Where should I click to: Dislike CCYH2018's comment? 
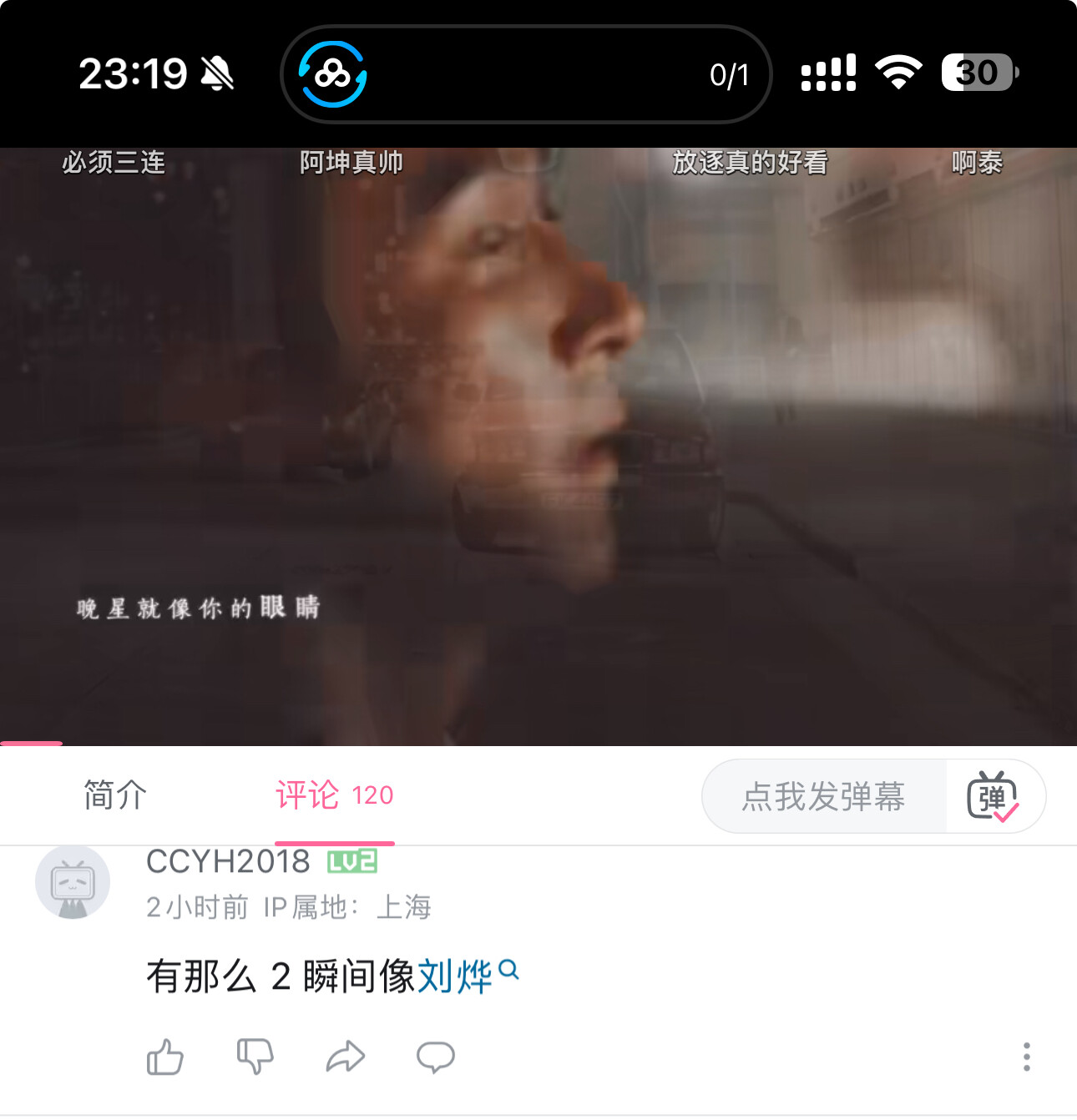(255, 1057)
